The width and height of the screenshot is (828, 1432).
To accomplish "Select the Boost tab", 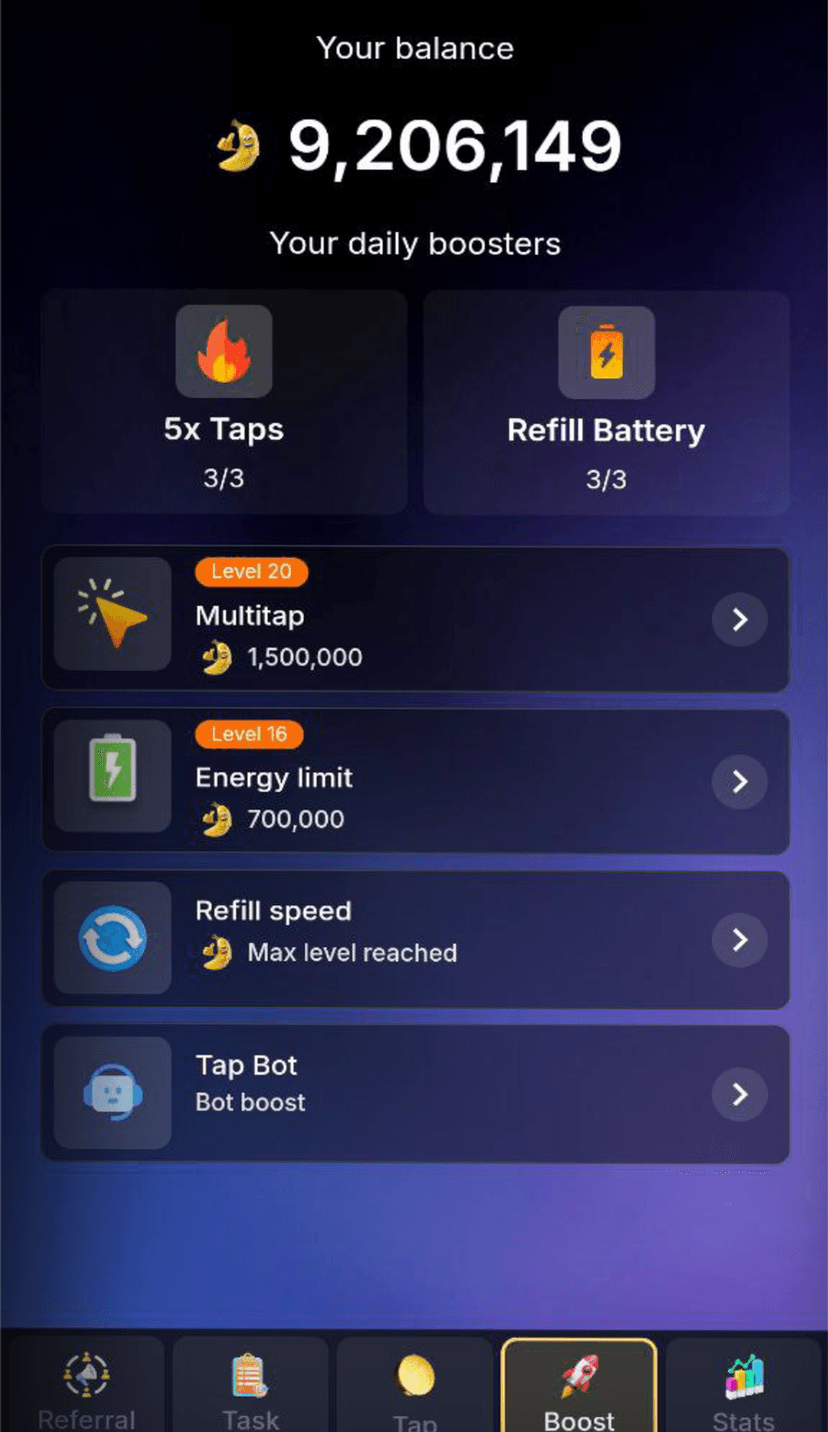I will 579,1390.
